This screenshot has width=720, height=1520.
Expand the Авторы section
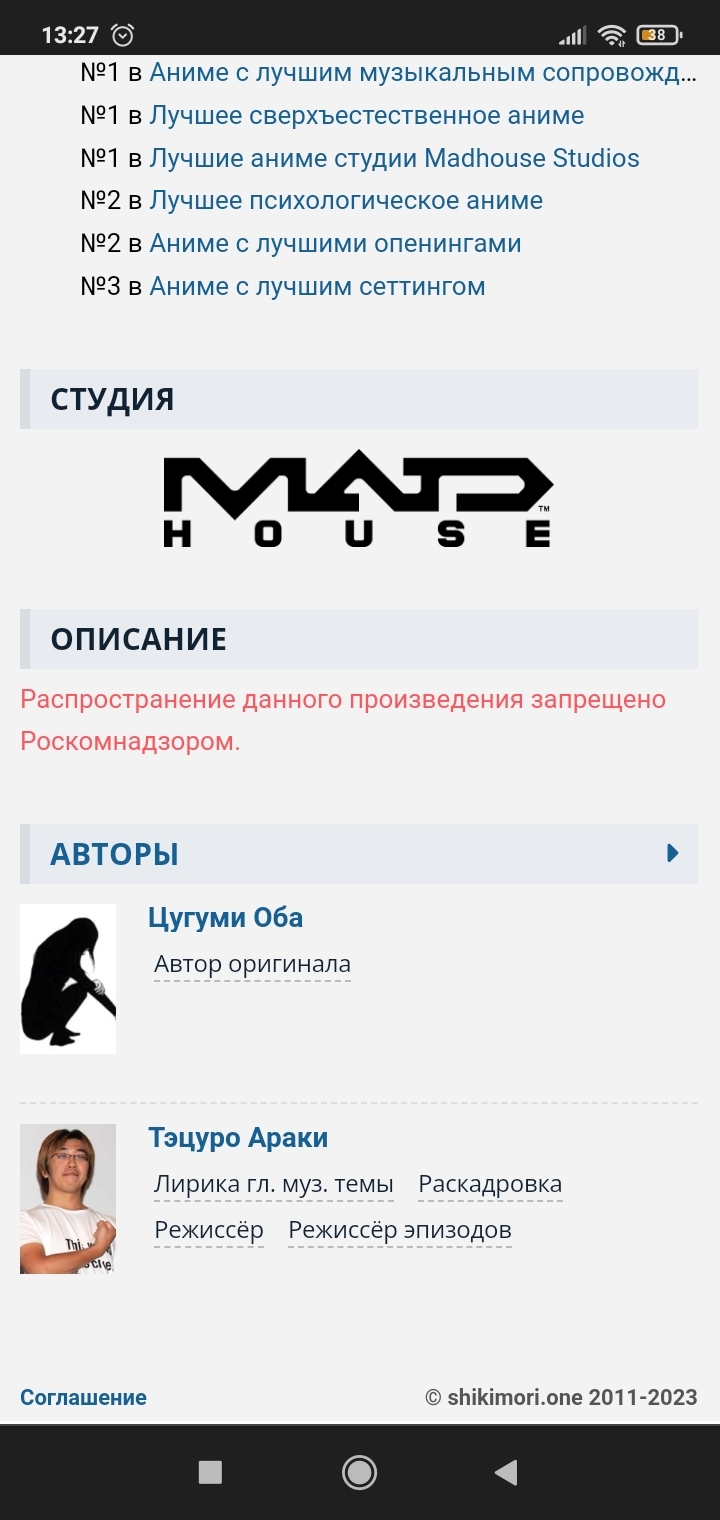(x=672, y=854)
